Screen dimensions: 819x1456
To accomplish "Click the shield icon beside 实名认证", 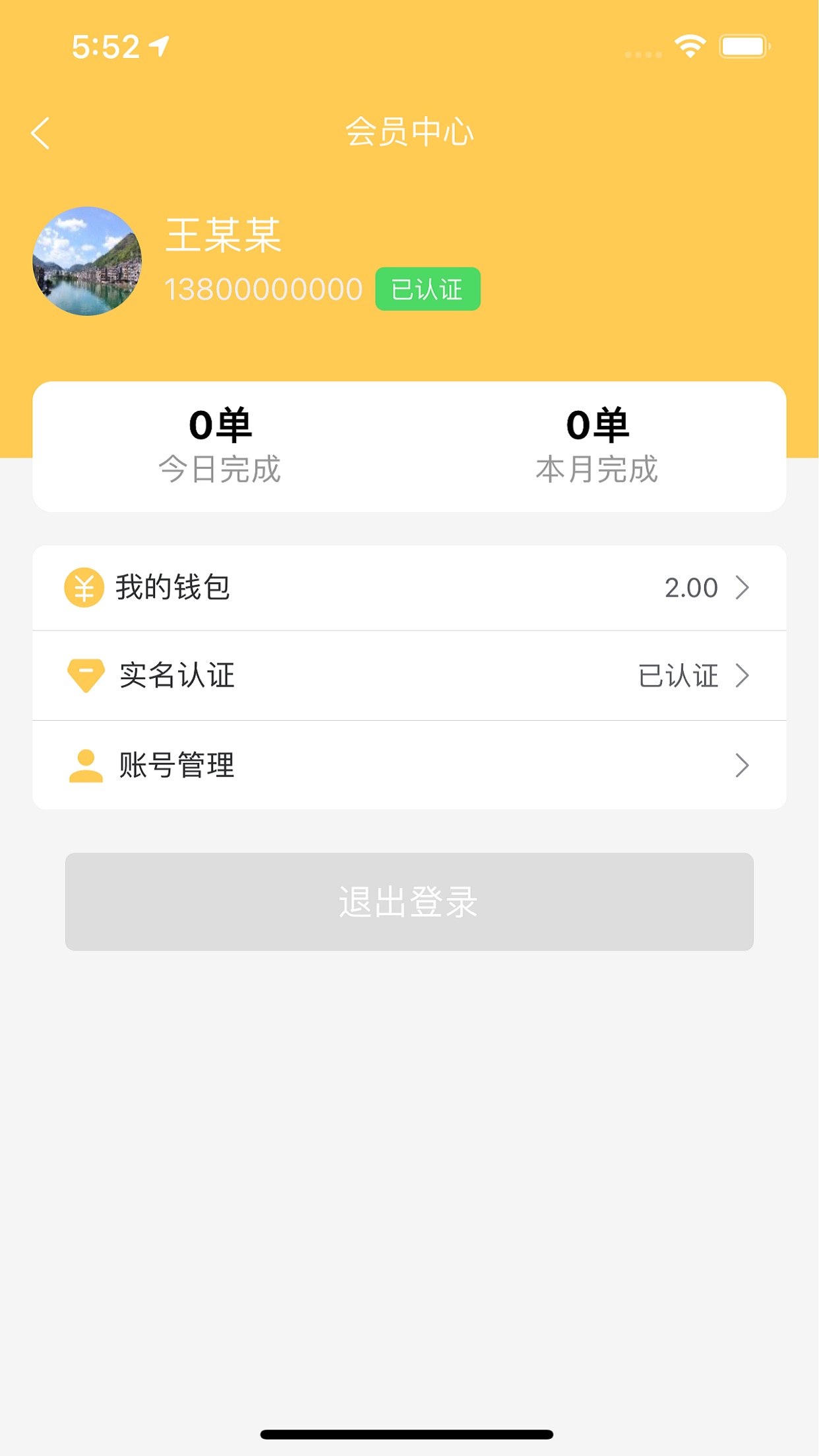I will [84, 675].
